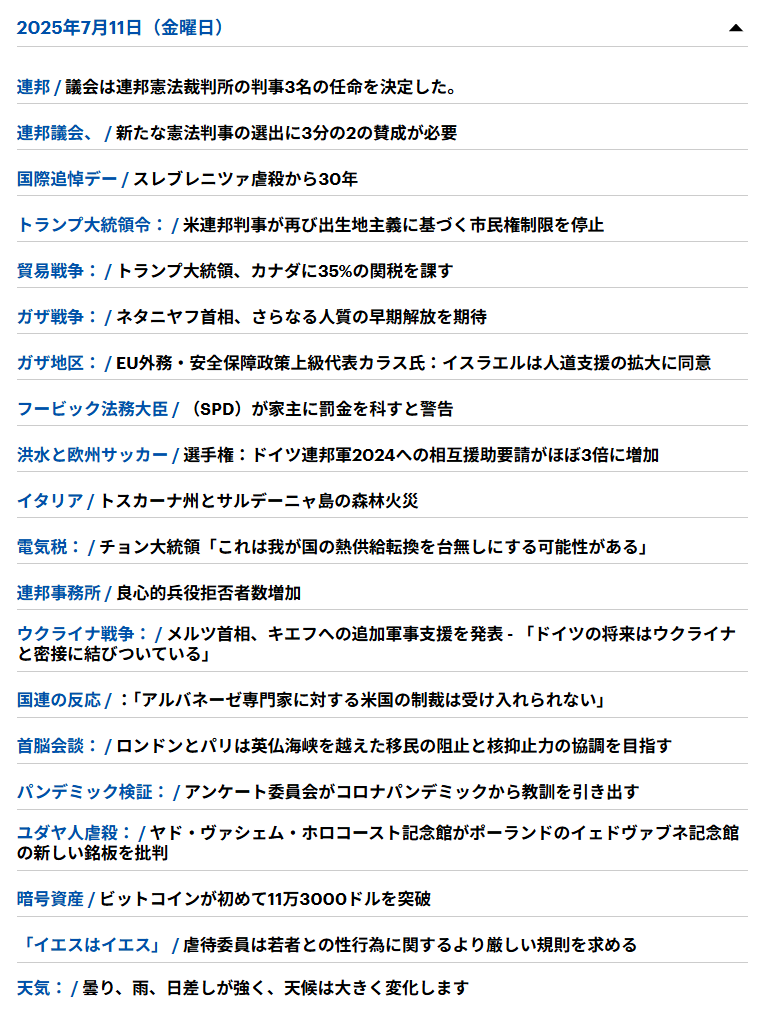View the ガザ戦争 ネタニヤフ首相 article
The height and width of the screenshot is (1009, 763).
coord(252,317)
